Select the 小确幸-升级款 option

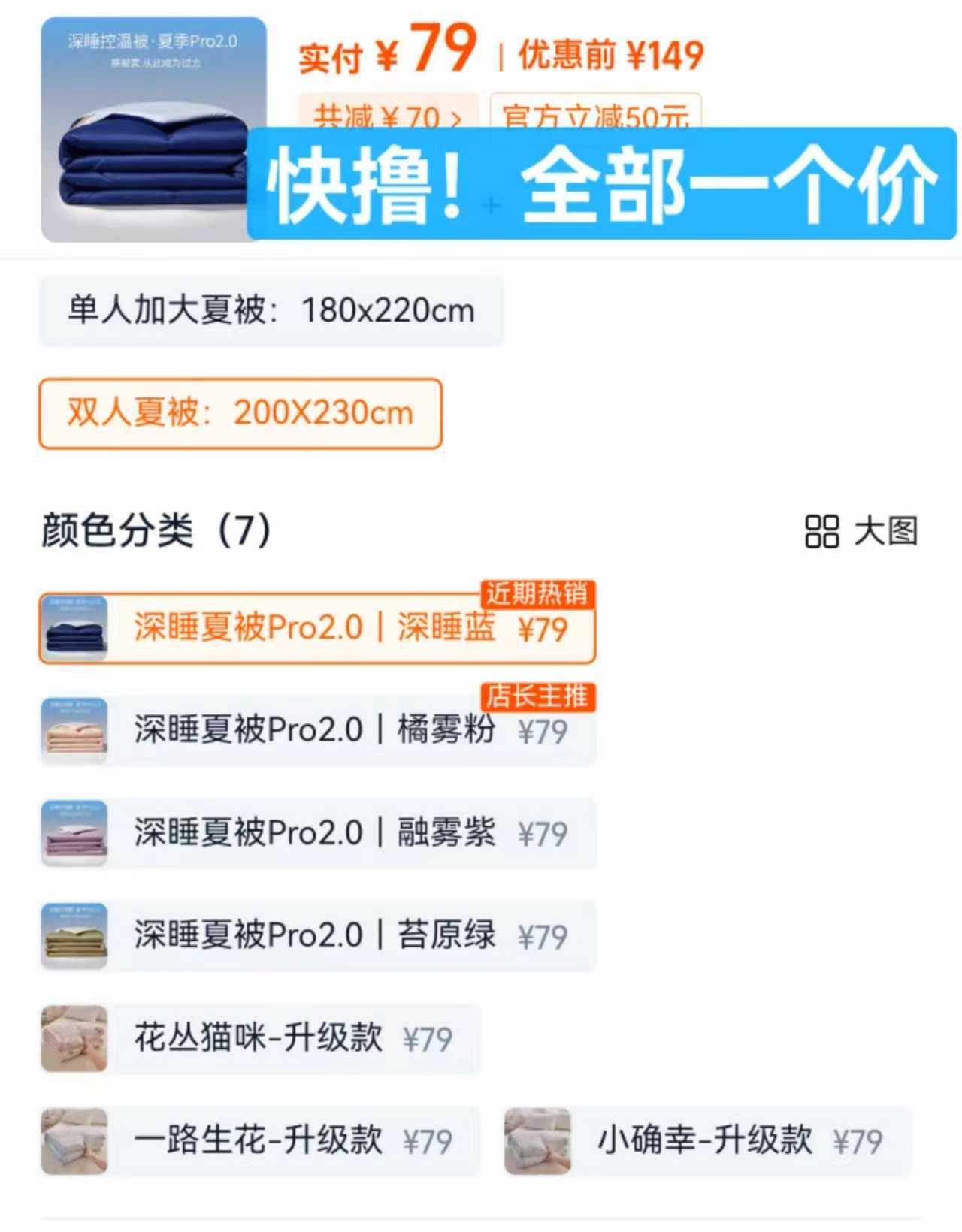pyautogui.click(x=706, y=1140)
